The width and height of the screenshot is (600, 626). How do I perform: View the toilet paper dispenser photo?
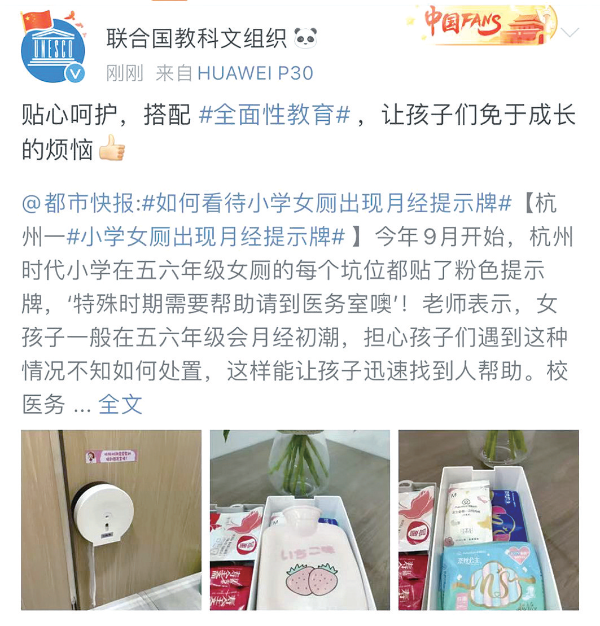[x=111, y=520]
